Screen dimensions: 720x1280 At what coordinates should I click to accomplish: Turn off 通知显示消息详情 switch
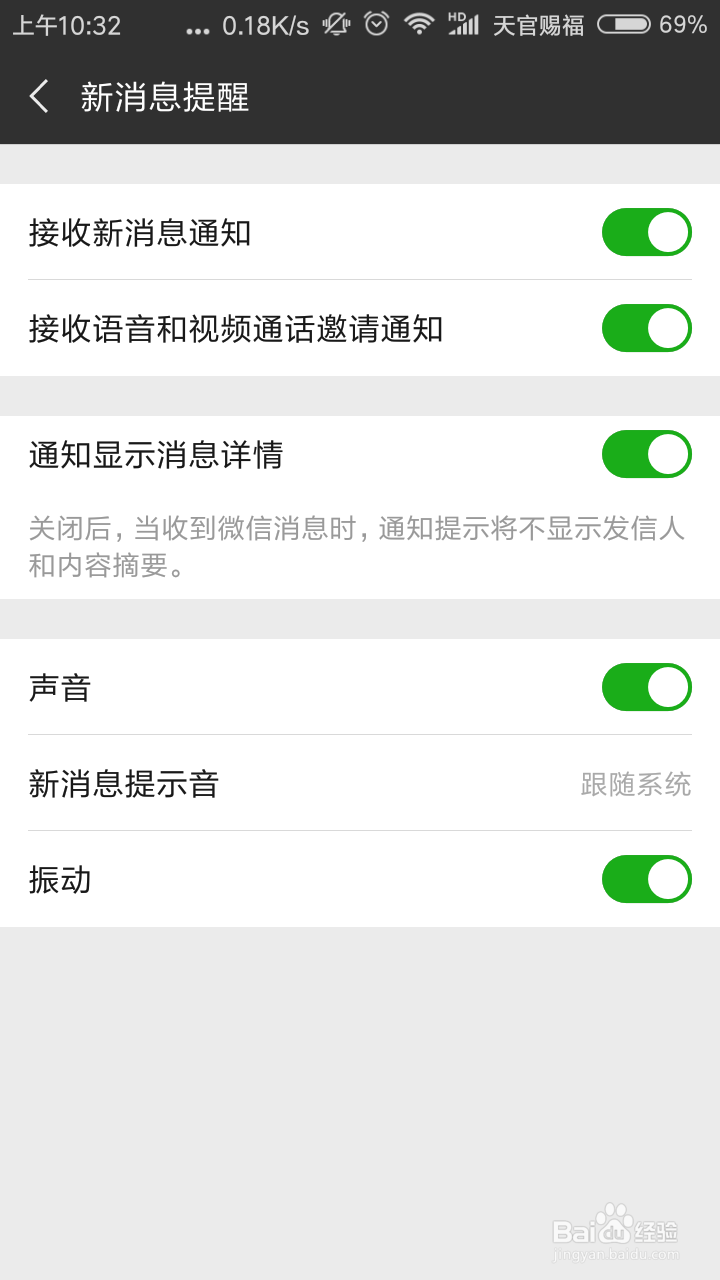click(x=646, y=454)
